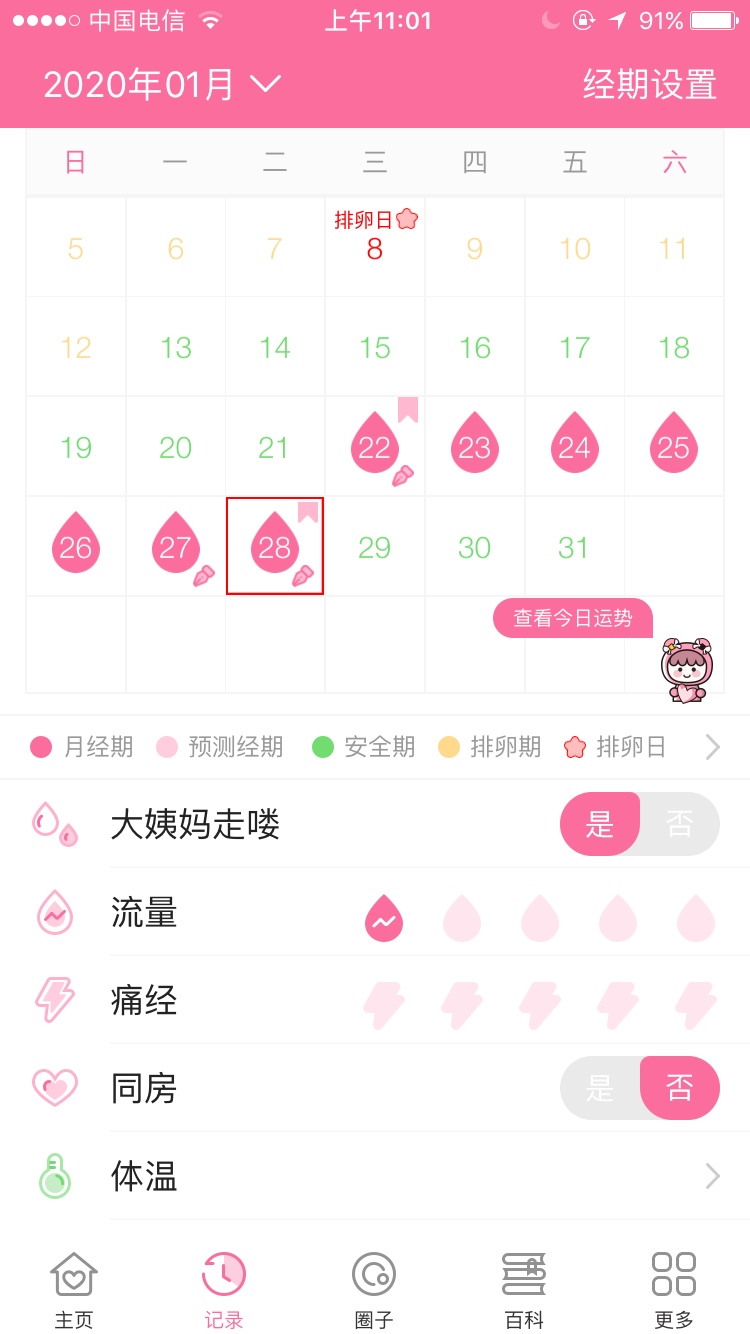750x1334 pixels.
Task: Open 经期设置 period settings
Action: click(650, 84)
